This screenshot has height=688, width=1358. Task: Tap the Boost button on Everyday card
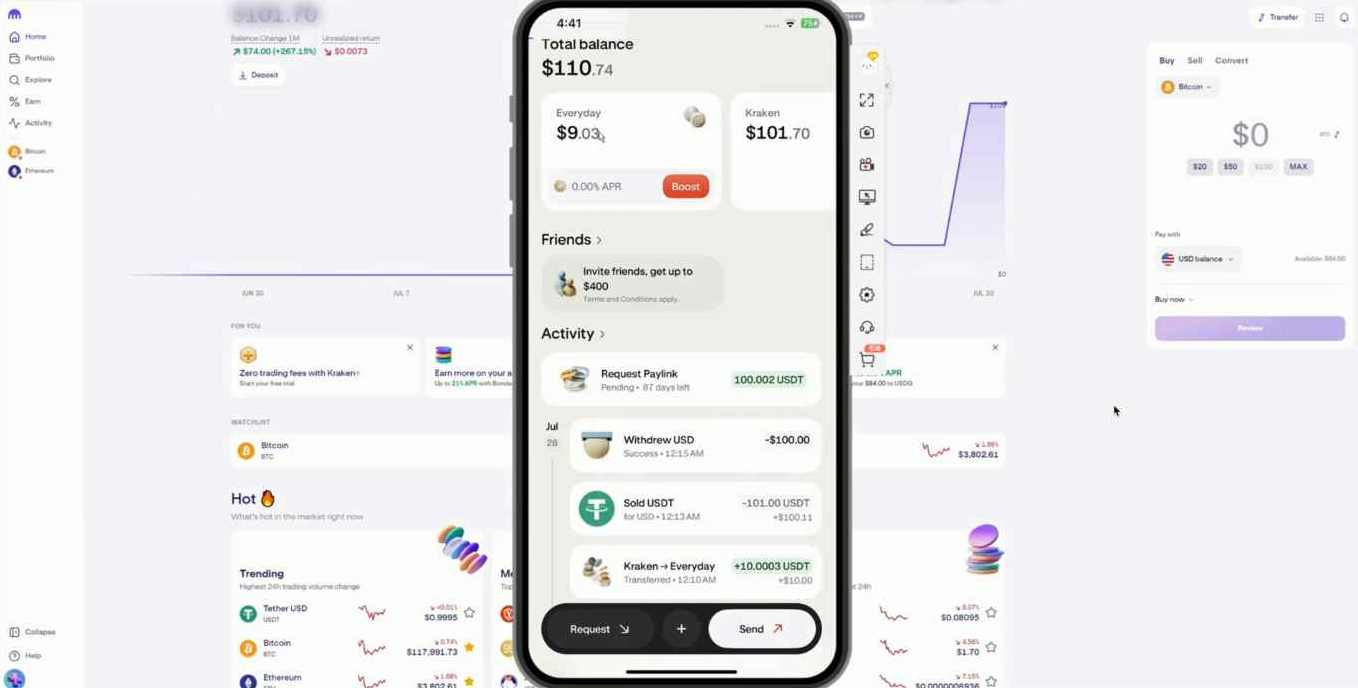[x=685, y=187]
